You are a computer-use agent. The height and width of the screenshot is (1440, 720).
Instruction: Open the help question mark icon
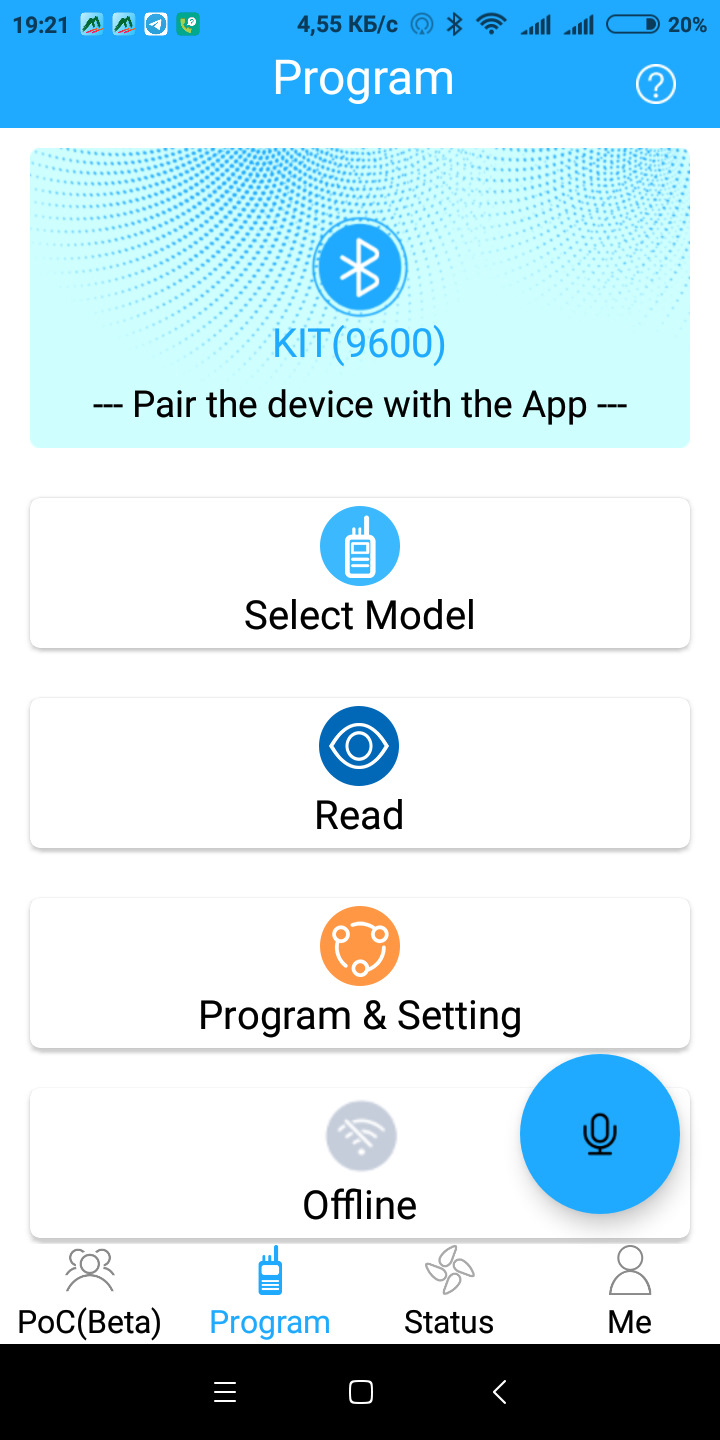656,85
